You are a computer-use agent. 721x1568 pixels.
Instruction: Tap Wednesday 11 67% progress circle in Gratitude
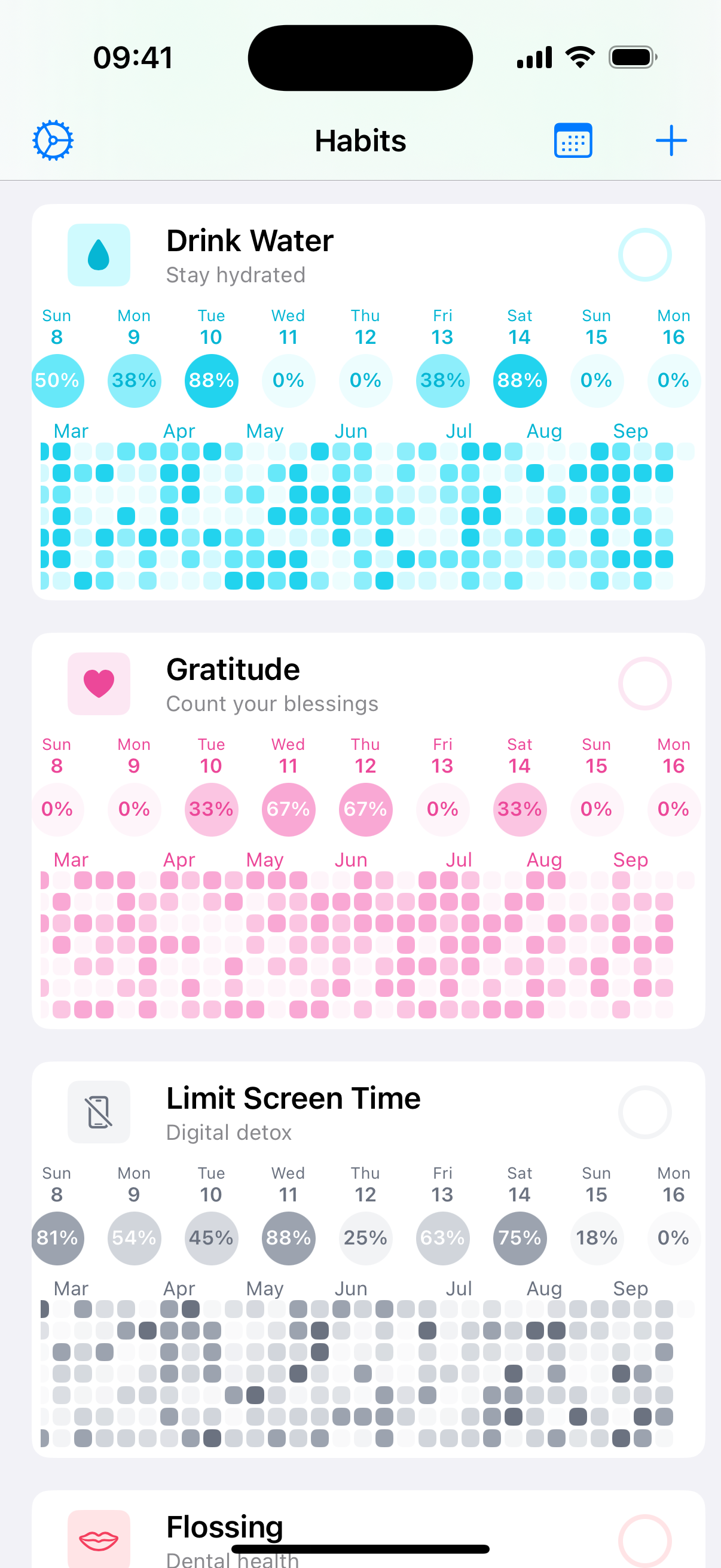point(288,809)
